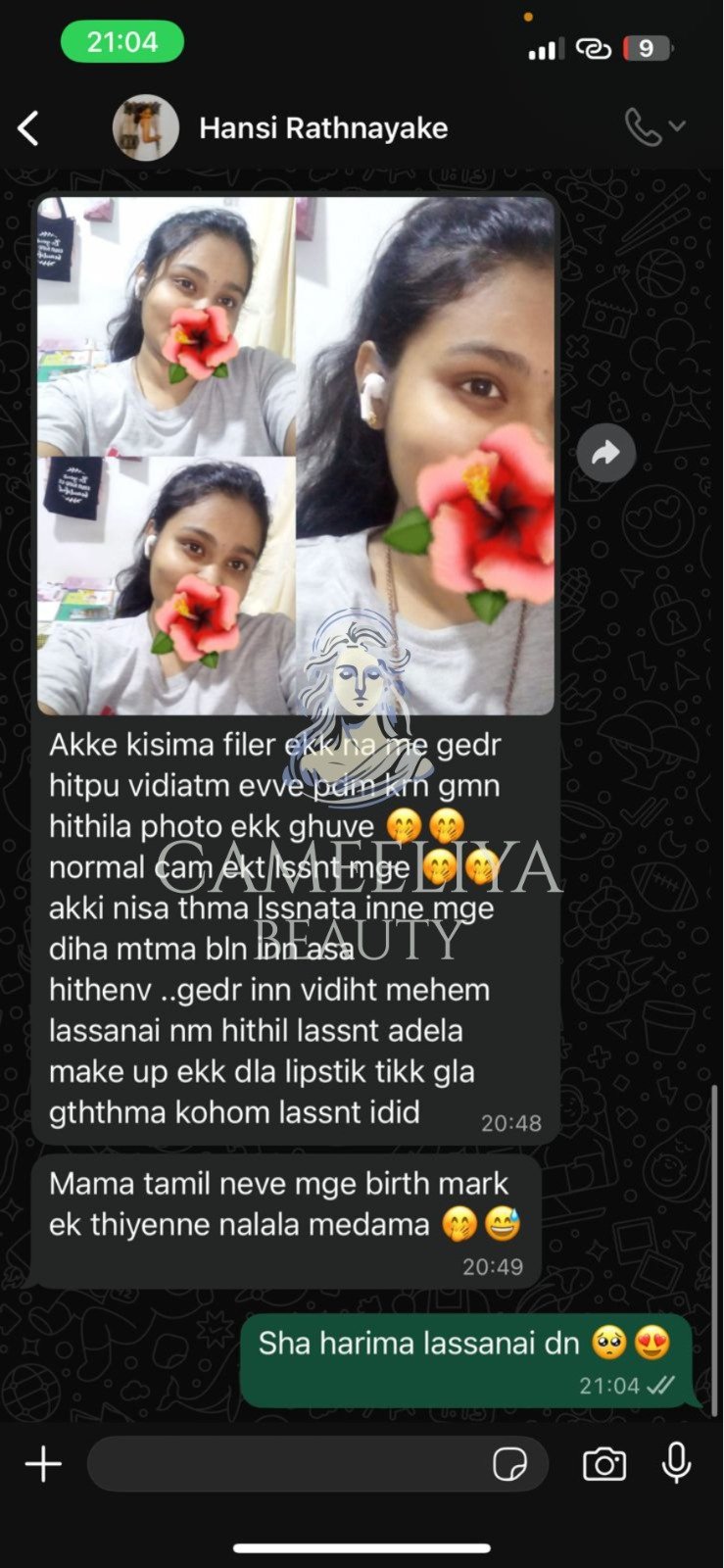Start a call with Hansi Rathnayake

pyautogui.click(x=644, y=127)
